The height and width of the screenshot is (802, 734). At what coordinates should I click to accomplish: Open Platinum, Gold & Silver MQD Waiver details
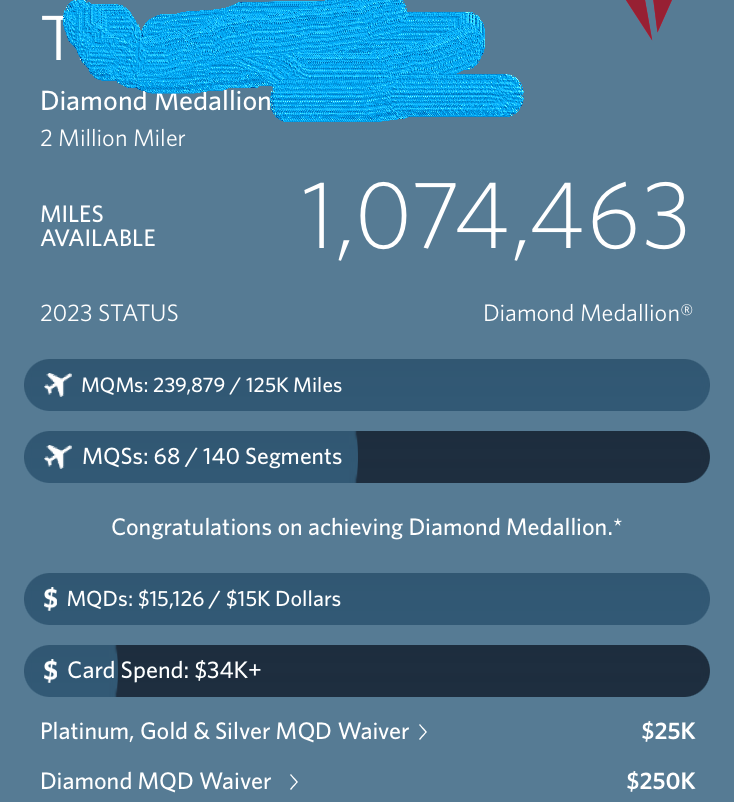[234, 731]
